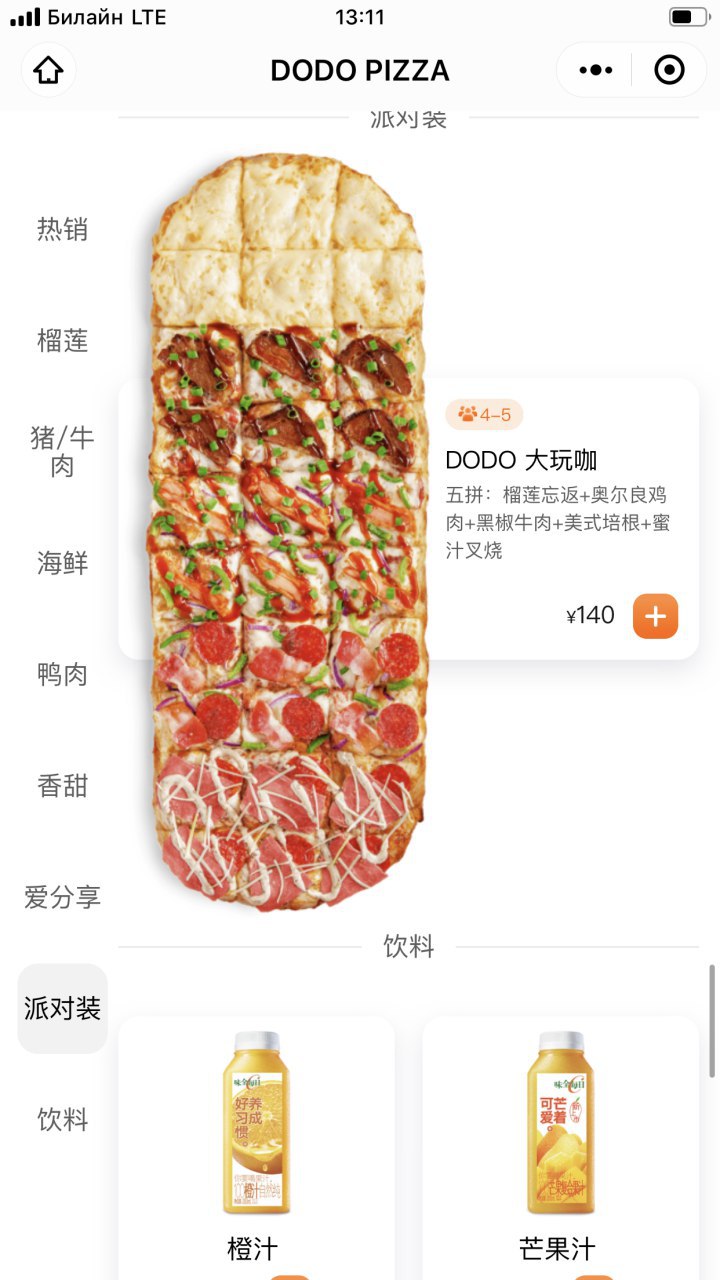Jump to the 鸭肉 category
The image size is (720, 1280).
tap(62, 675)
